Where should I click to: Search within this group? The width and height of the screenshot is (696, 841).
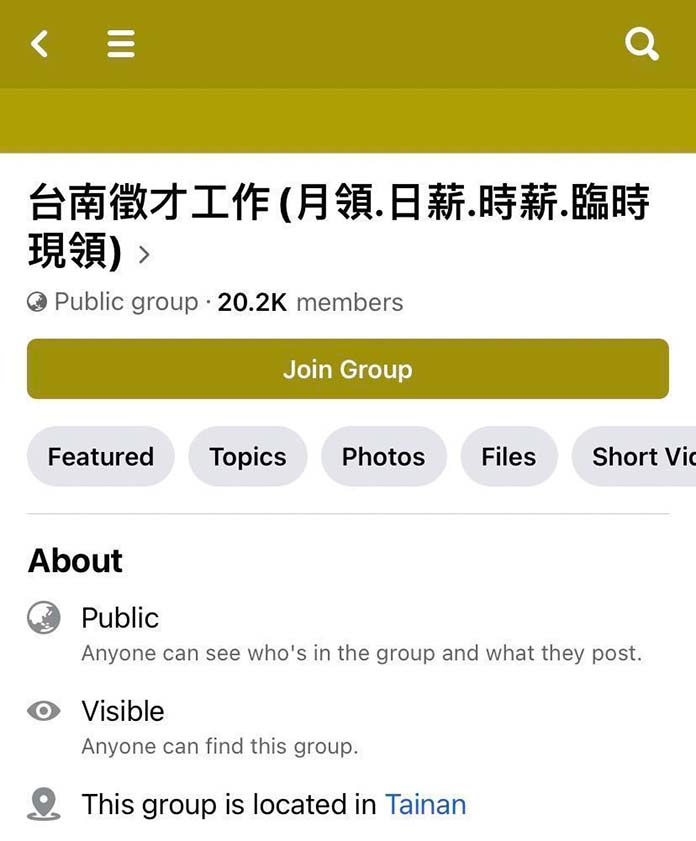(x=641, y=44)
